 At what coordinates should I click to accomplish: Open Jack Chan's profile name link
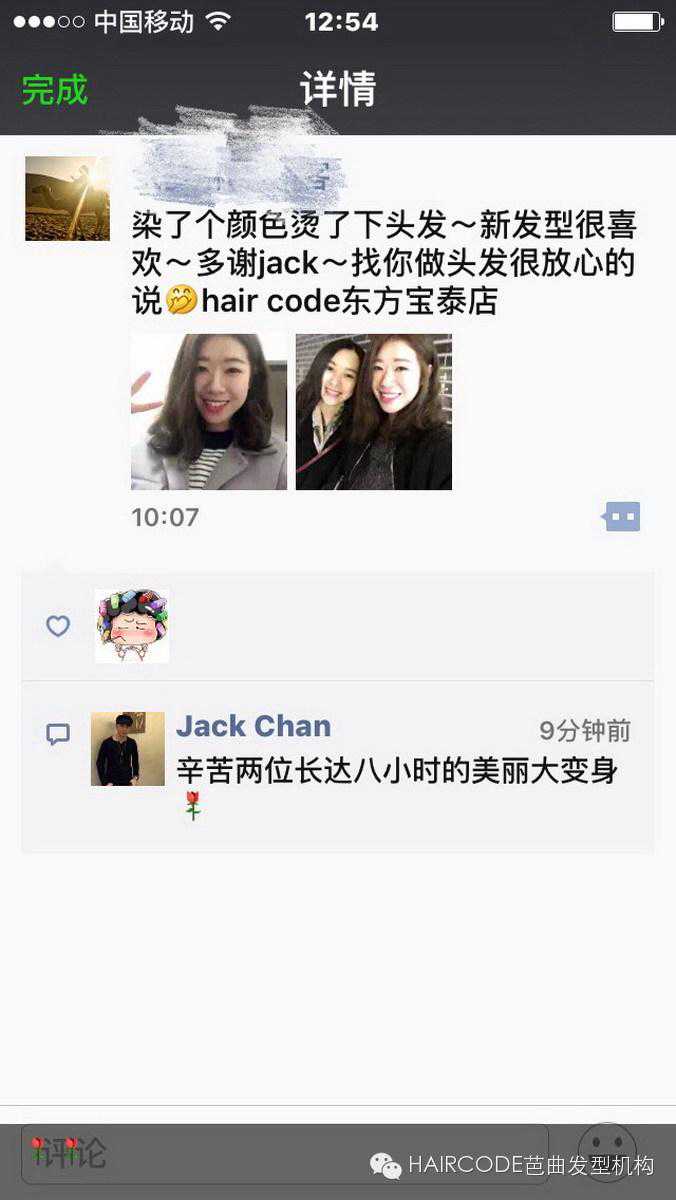[x=253, y=727]
